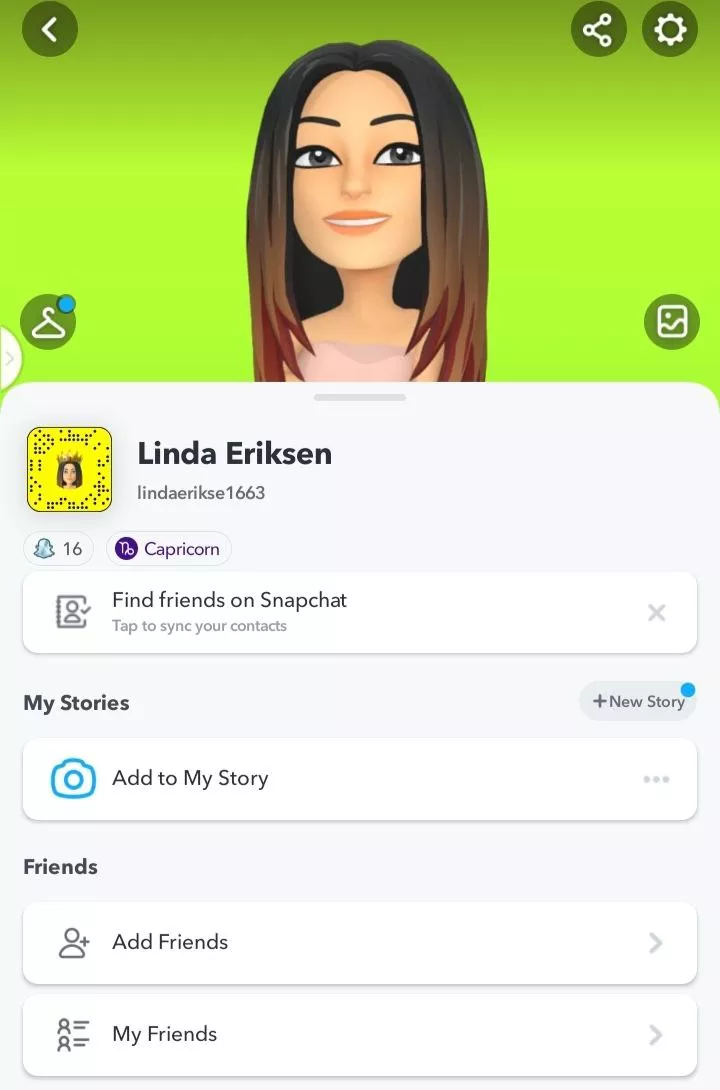
Task: Open My Friends list
Action: coord(359,1034)
